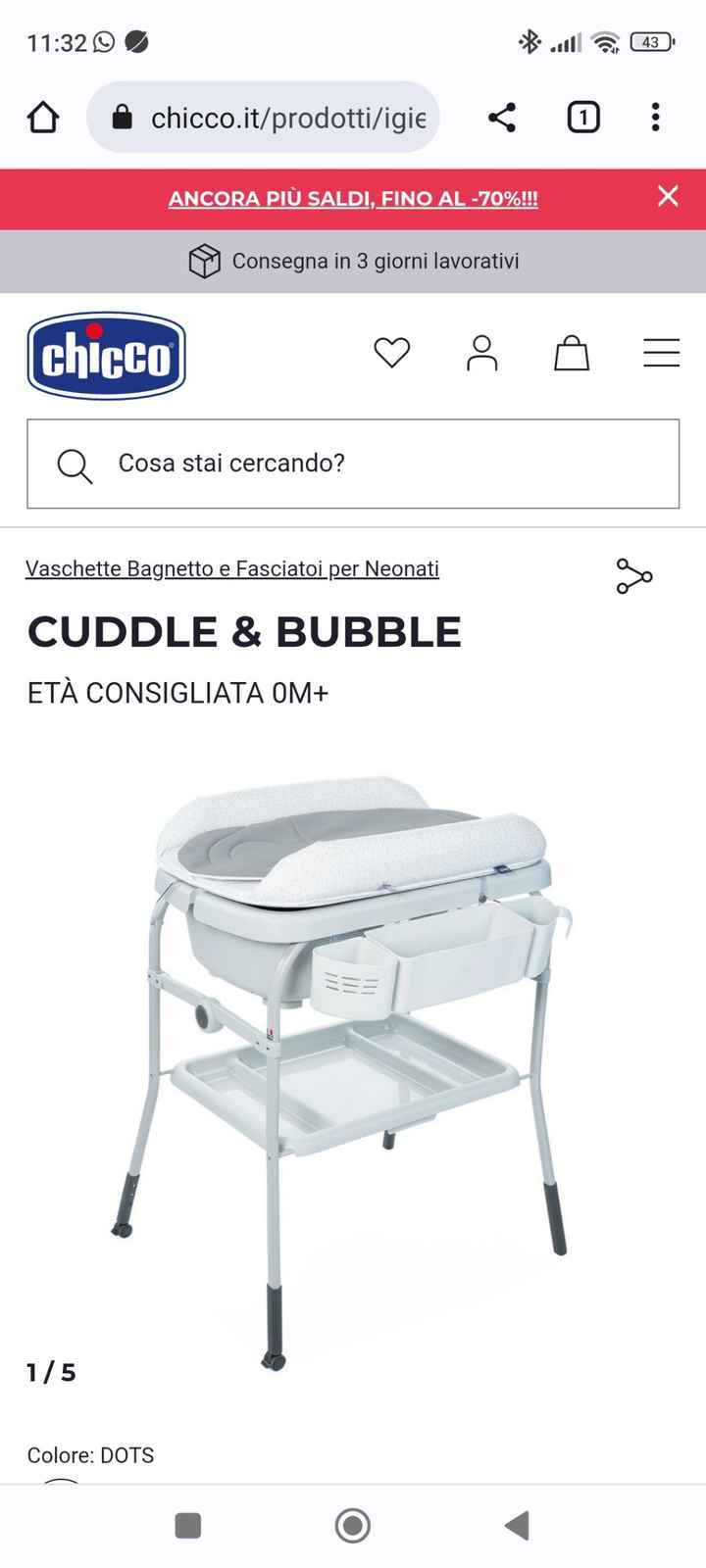Open Vaschette Bagnetto e Fasciatoi breadcrumb

tap(232, 568)
